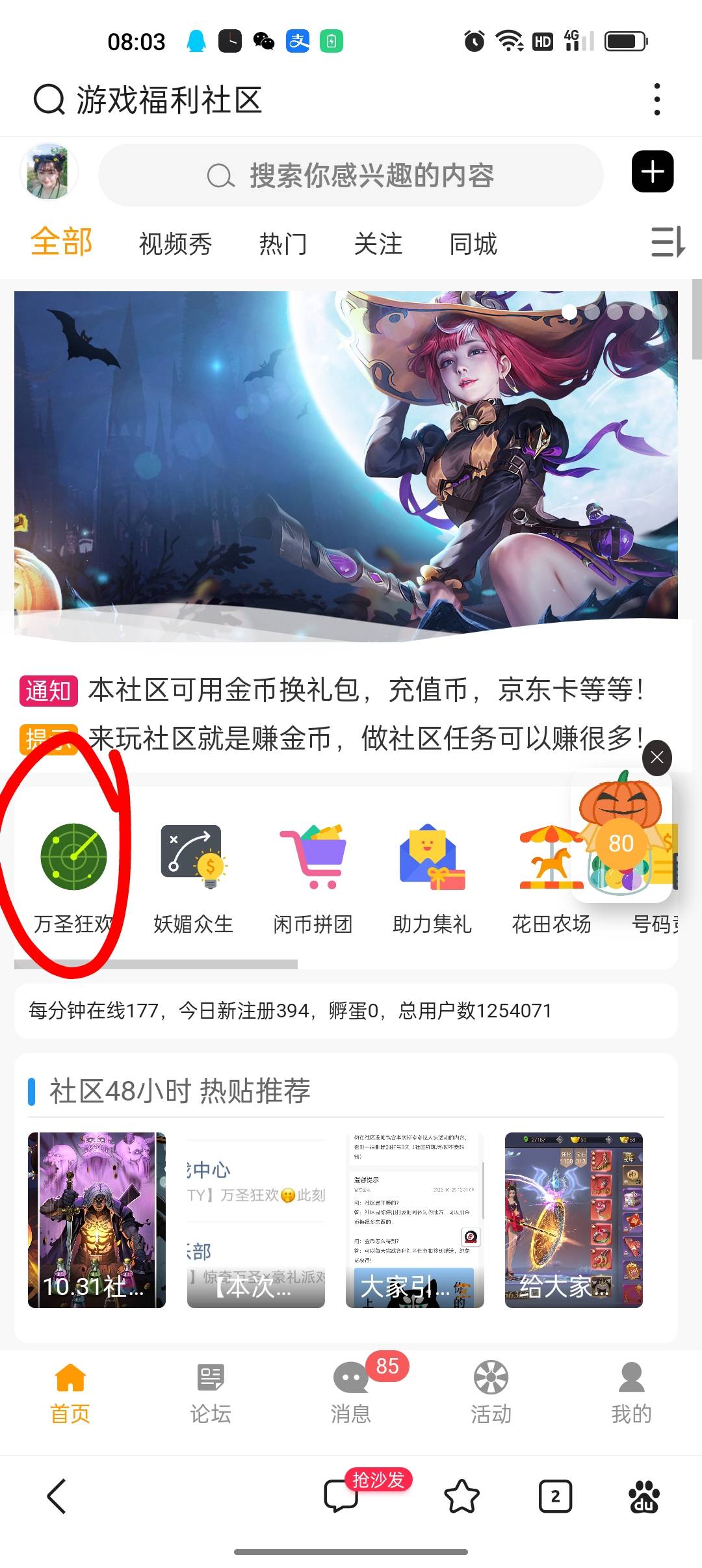Screen dimensions: 702x1568
Task: Tap the search field for interesting content
Action: 351,176
